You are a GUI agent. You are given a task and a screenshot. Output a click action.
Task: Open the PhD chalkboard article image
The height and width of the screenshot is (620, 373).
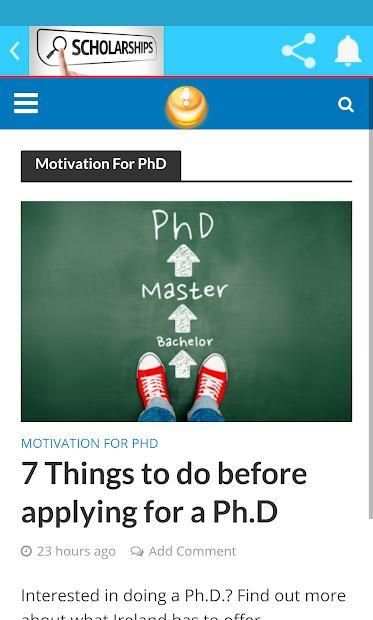(x=186, y=311)
